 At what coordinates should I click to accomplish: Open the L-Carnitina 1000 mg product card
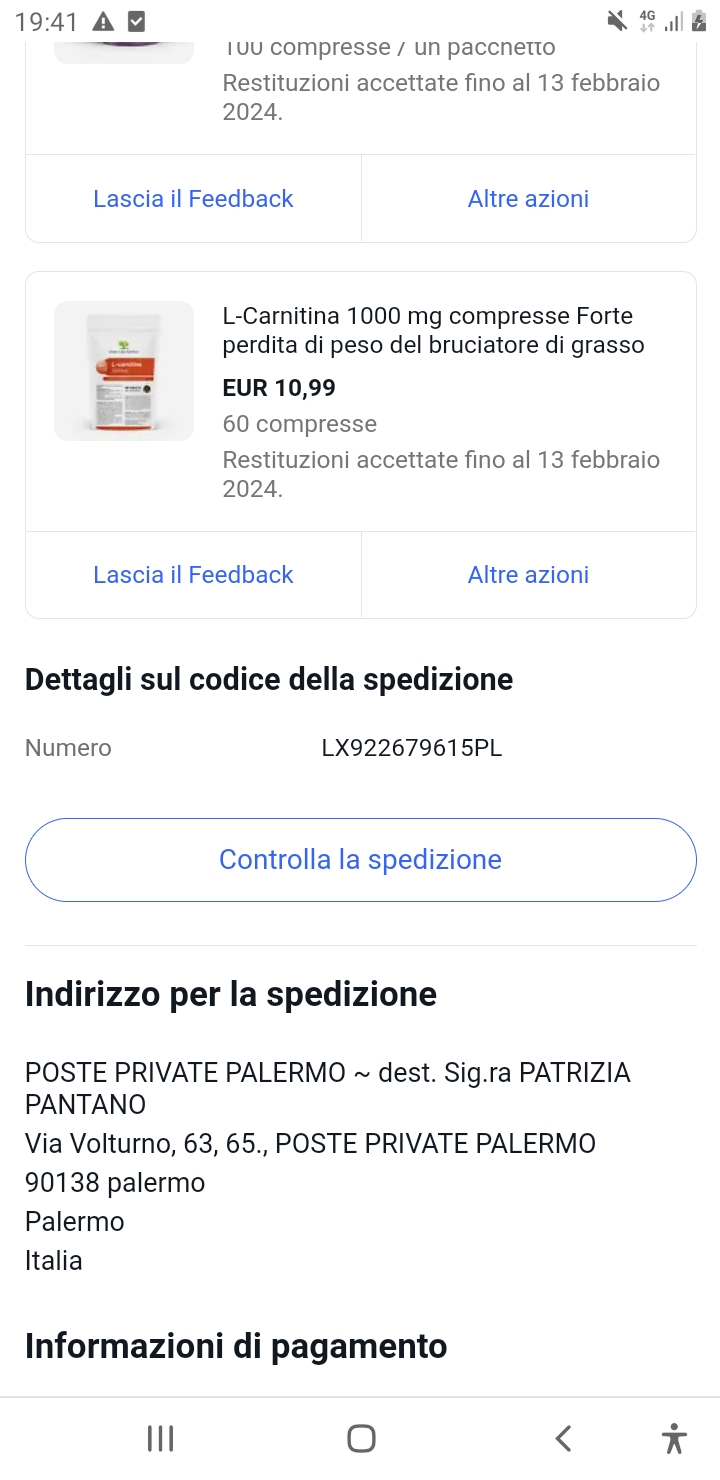360,401
